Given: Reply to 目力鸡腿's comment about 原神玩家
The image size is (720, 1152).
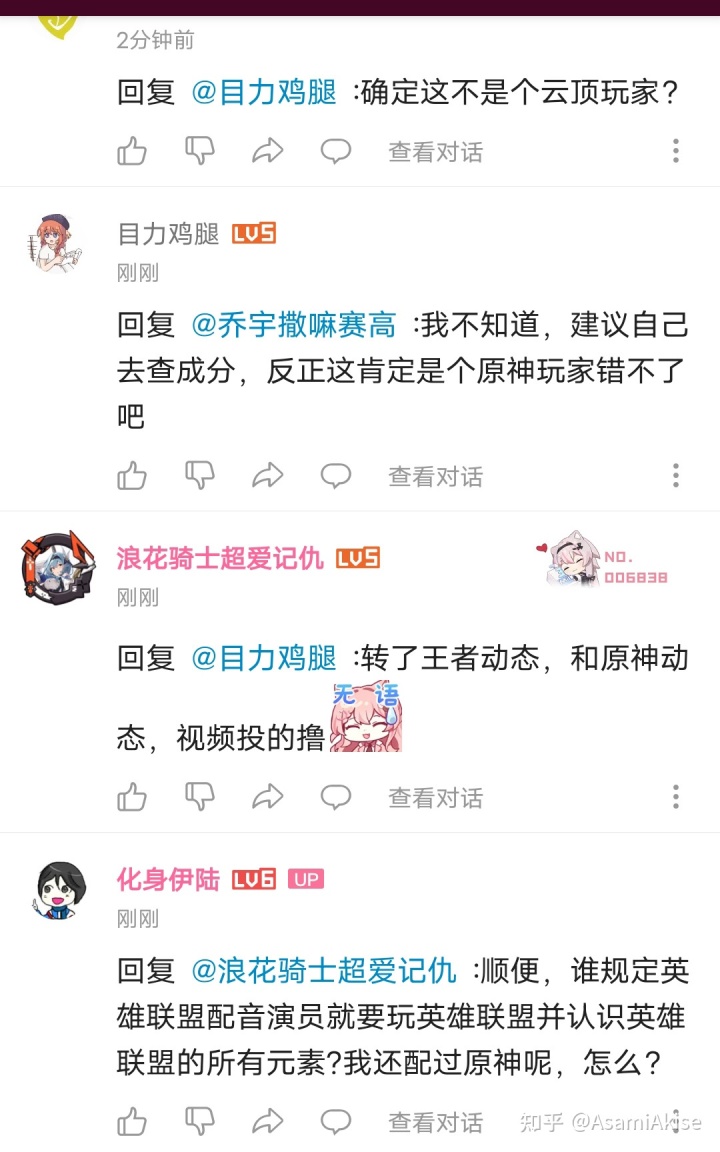Looking at the screenshot, I should click(x=335, y=475).
